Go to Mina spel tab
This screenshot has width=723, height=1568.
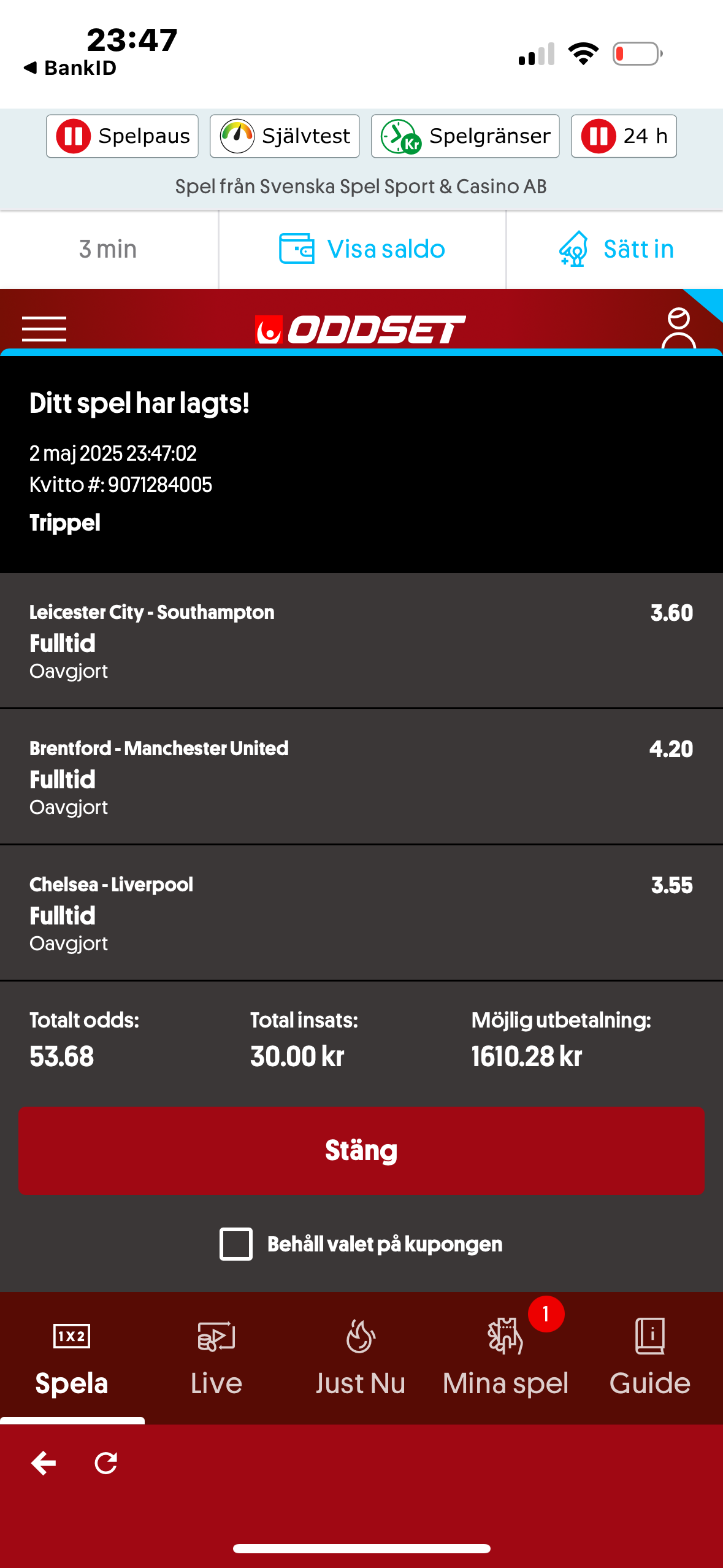505,1358
